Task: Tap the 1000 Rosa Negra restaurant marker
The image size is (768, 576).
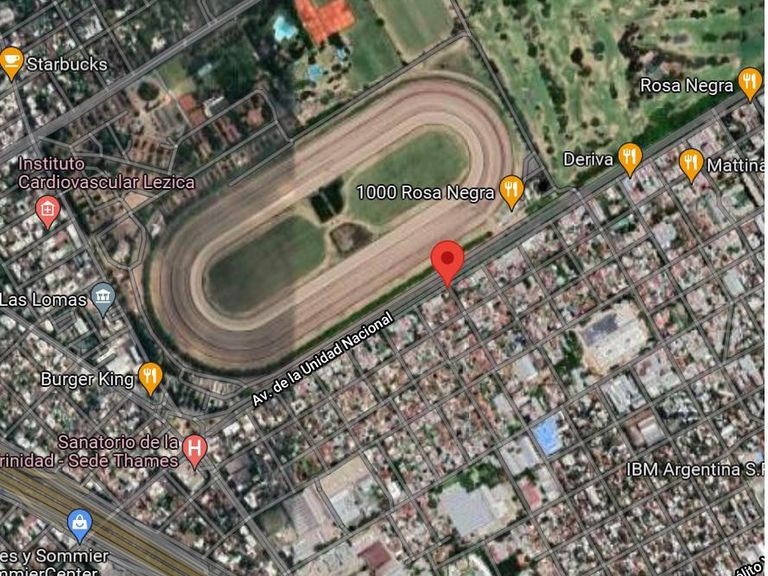Action: (511, 192)
